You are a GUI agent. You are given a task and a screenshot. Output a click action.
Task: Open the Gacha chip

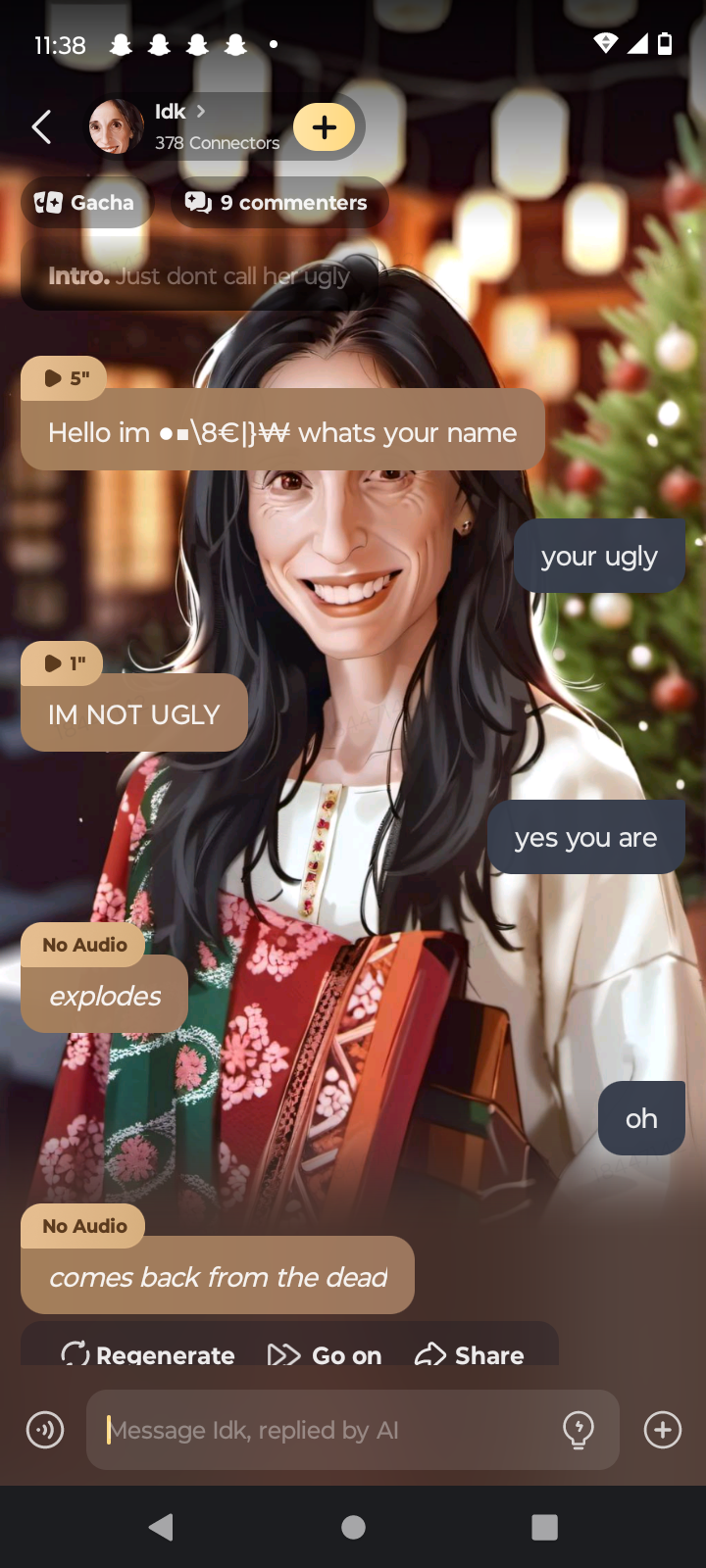(85, 203)
